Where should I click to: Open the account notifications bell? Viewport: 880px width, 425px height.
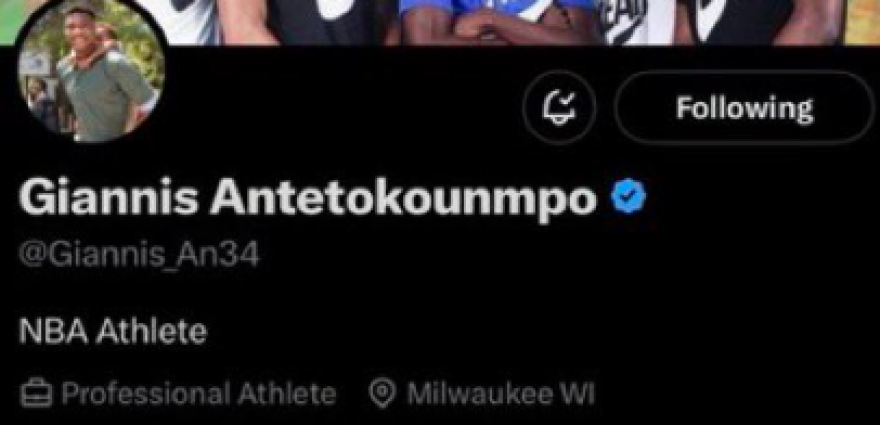[560, 107]
